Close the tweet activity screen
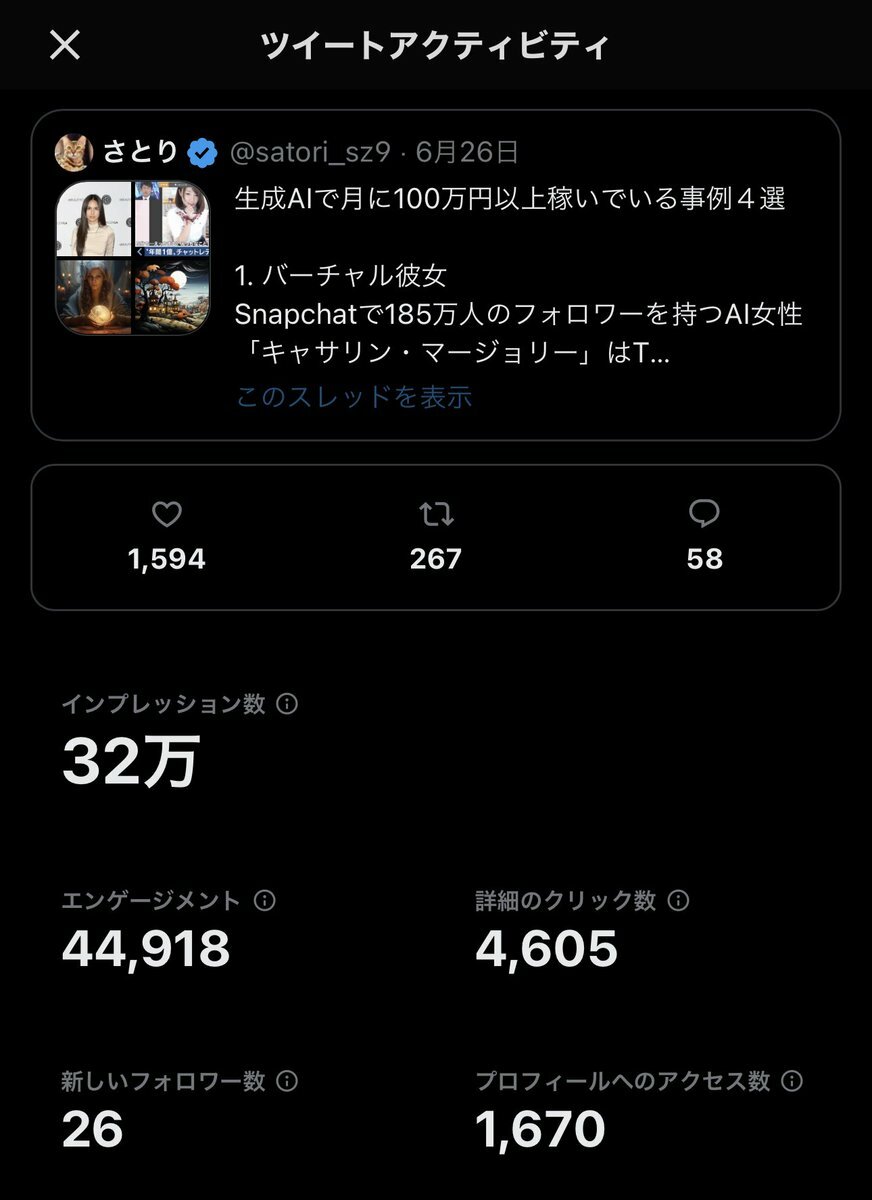Viewport: 872px width, 1200px height. click(65, 45)
